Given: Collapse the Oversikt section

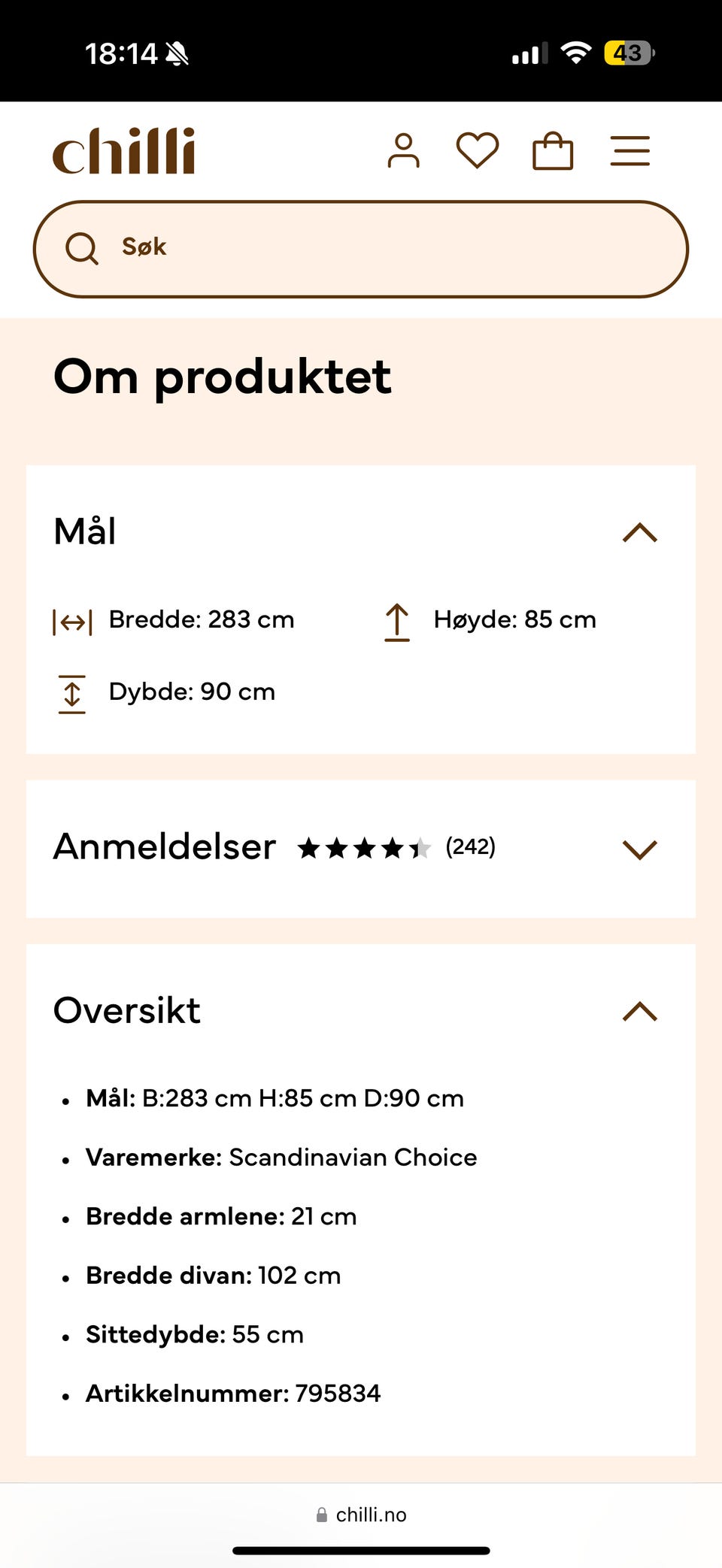Looking at the screenshot, I should pyautogui.click(x=640, y=1011).
